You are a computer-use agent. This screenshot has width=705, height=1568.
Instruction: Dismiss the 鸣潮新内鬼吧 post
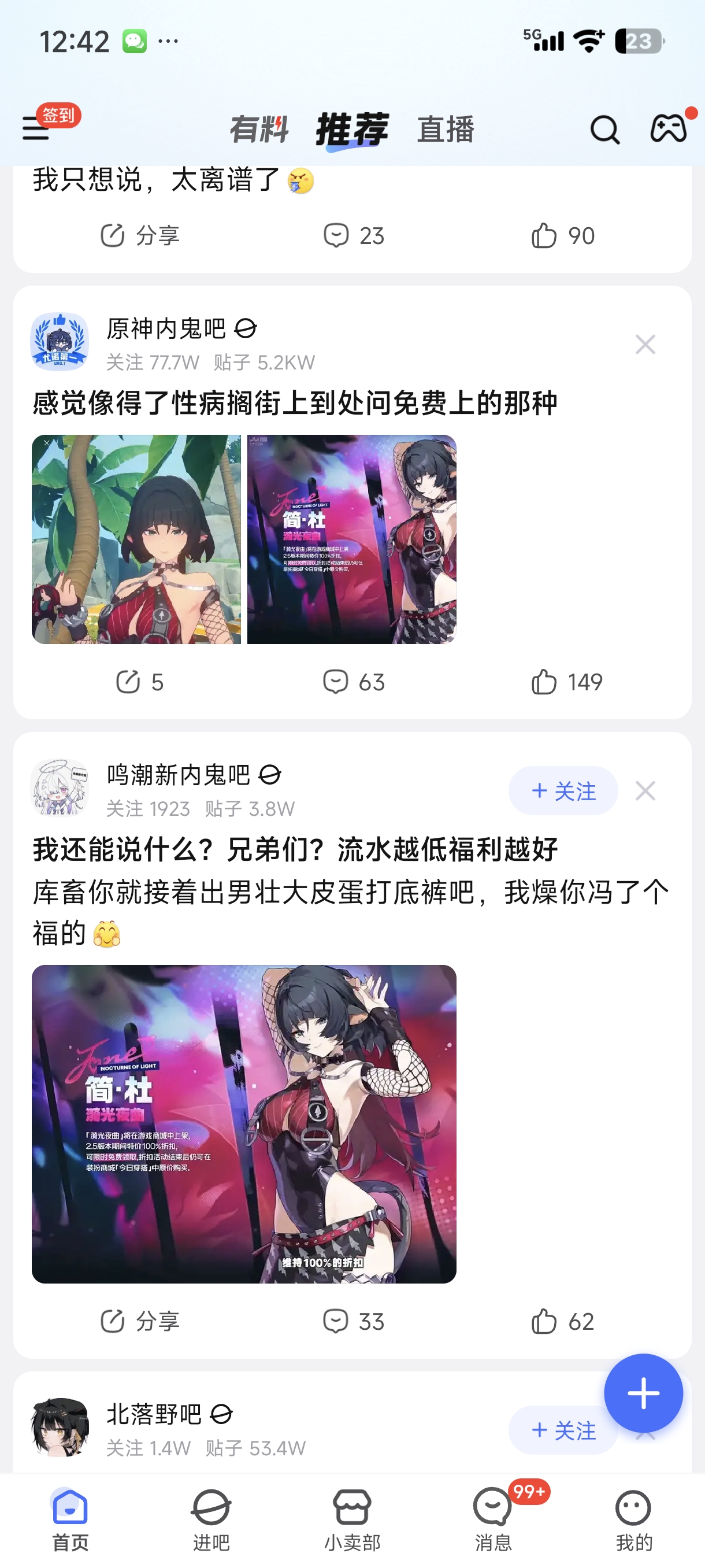point(645,791)
